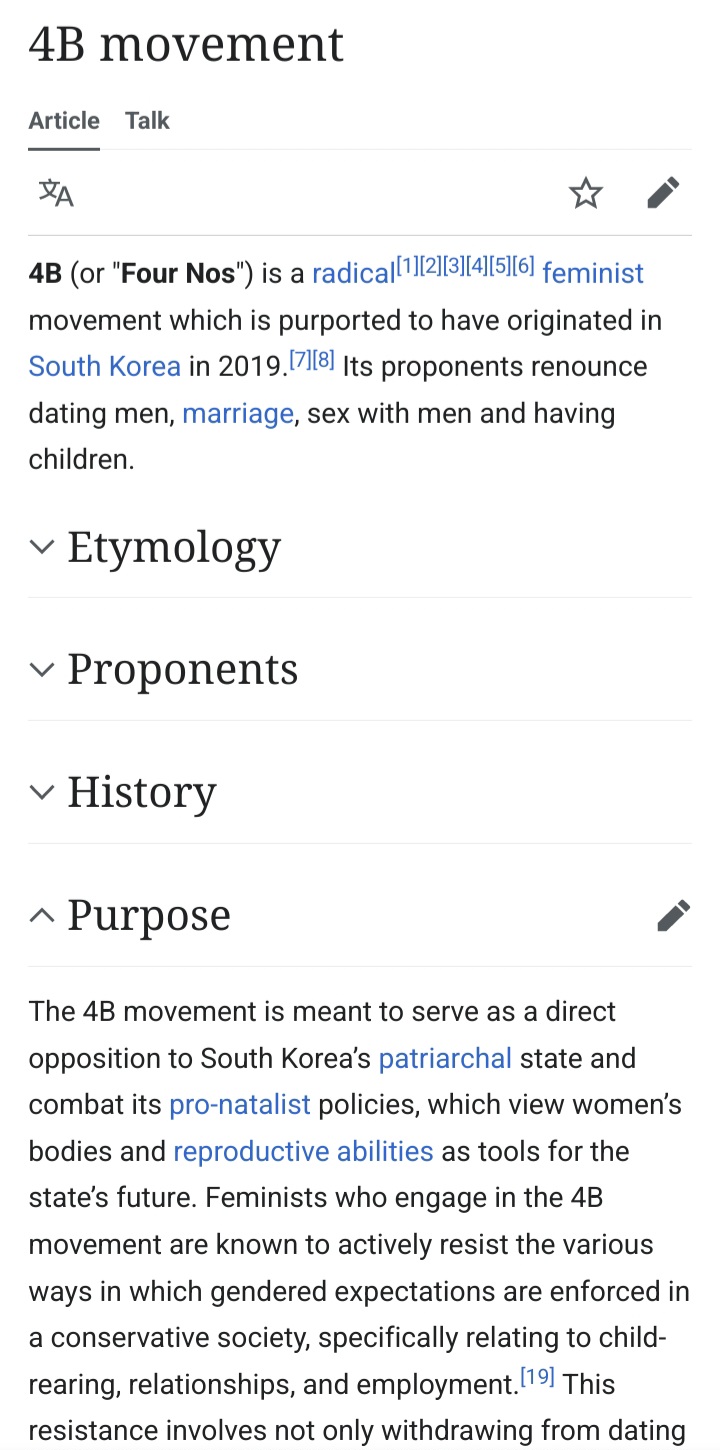Image resolution: width=720 pixels, height=1450 pixels.
Task: View citation 19
Action: click(537, 1376)
